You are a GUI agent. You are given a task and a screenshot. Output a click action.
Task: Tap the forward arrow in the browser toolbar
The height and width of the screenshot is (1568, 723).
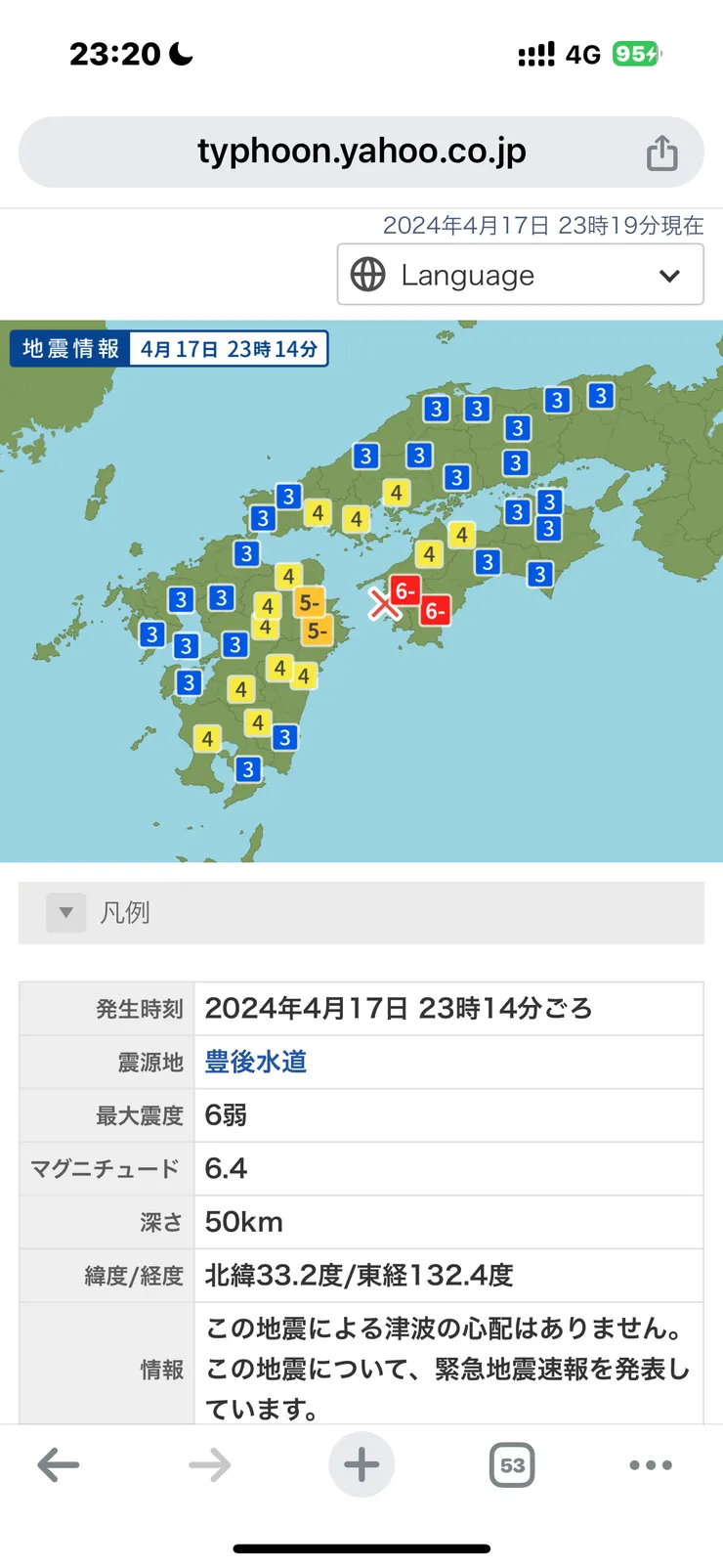point(208,1463)
